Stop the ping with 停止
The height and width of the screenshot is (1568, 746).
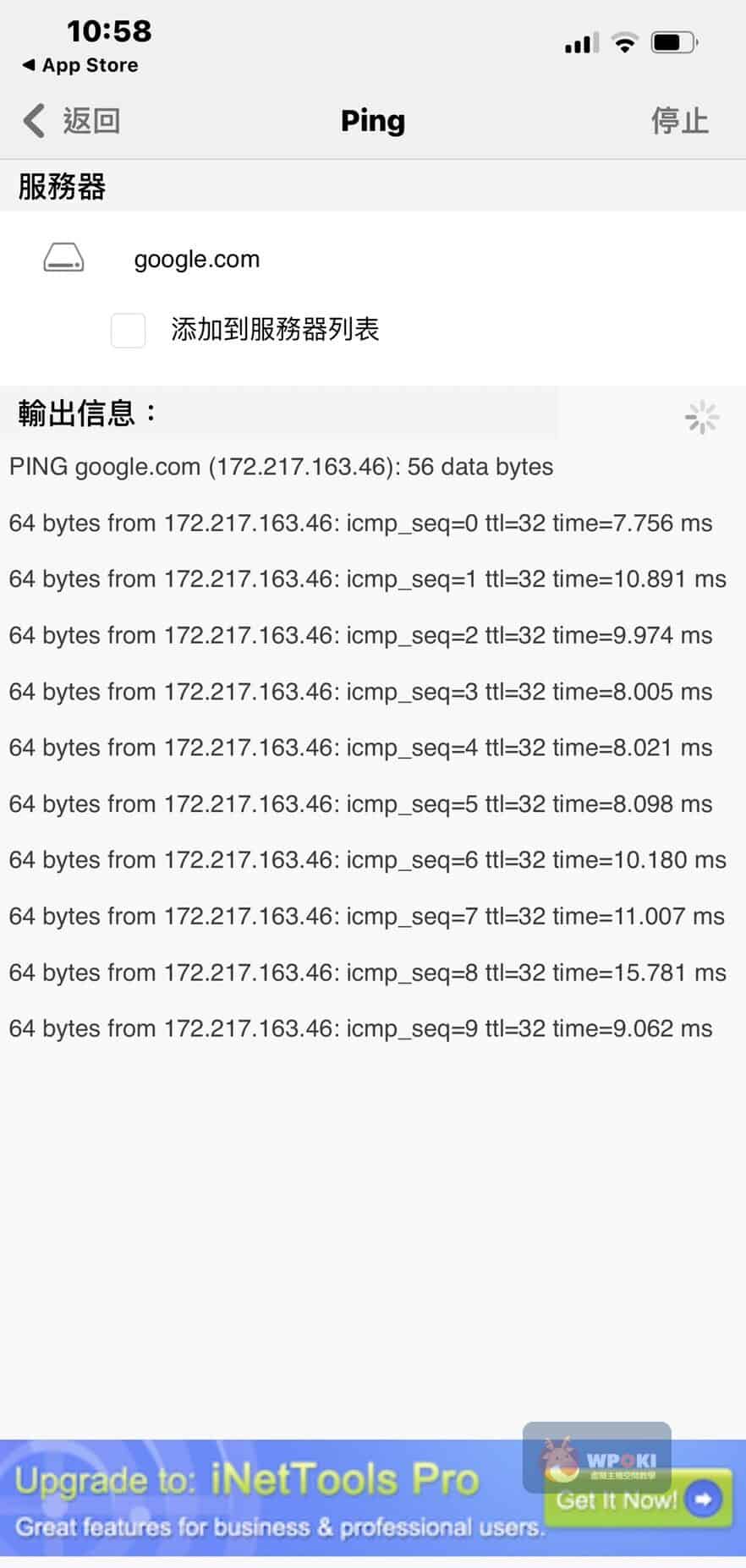click(678, 121)
